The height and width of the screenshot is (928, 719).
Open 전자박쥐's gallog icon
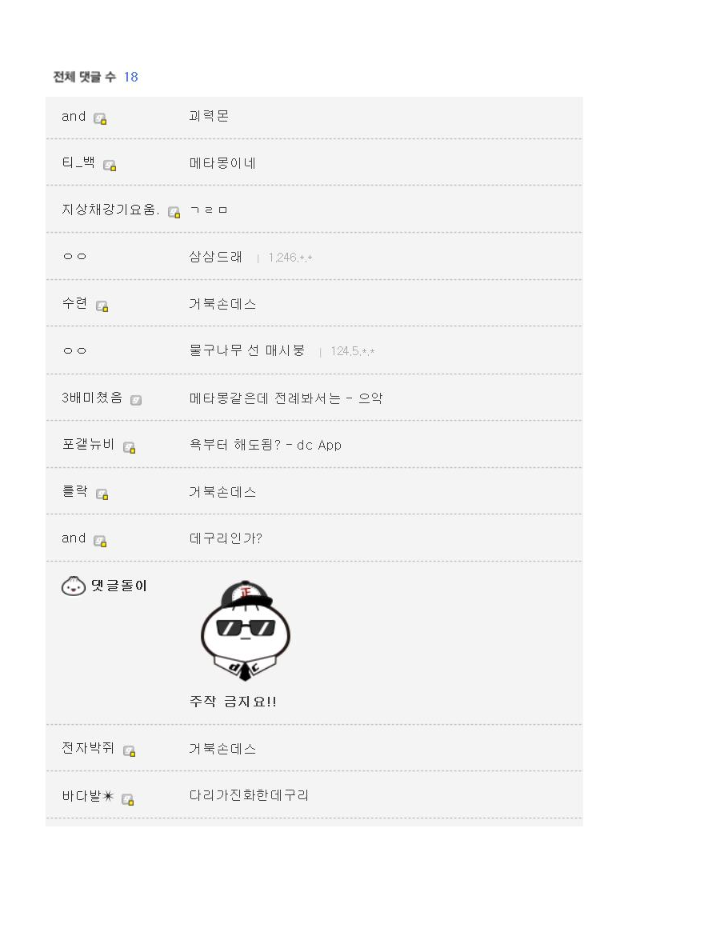[x=129, y=751]
